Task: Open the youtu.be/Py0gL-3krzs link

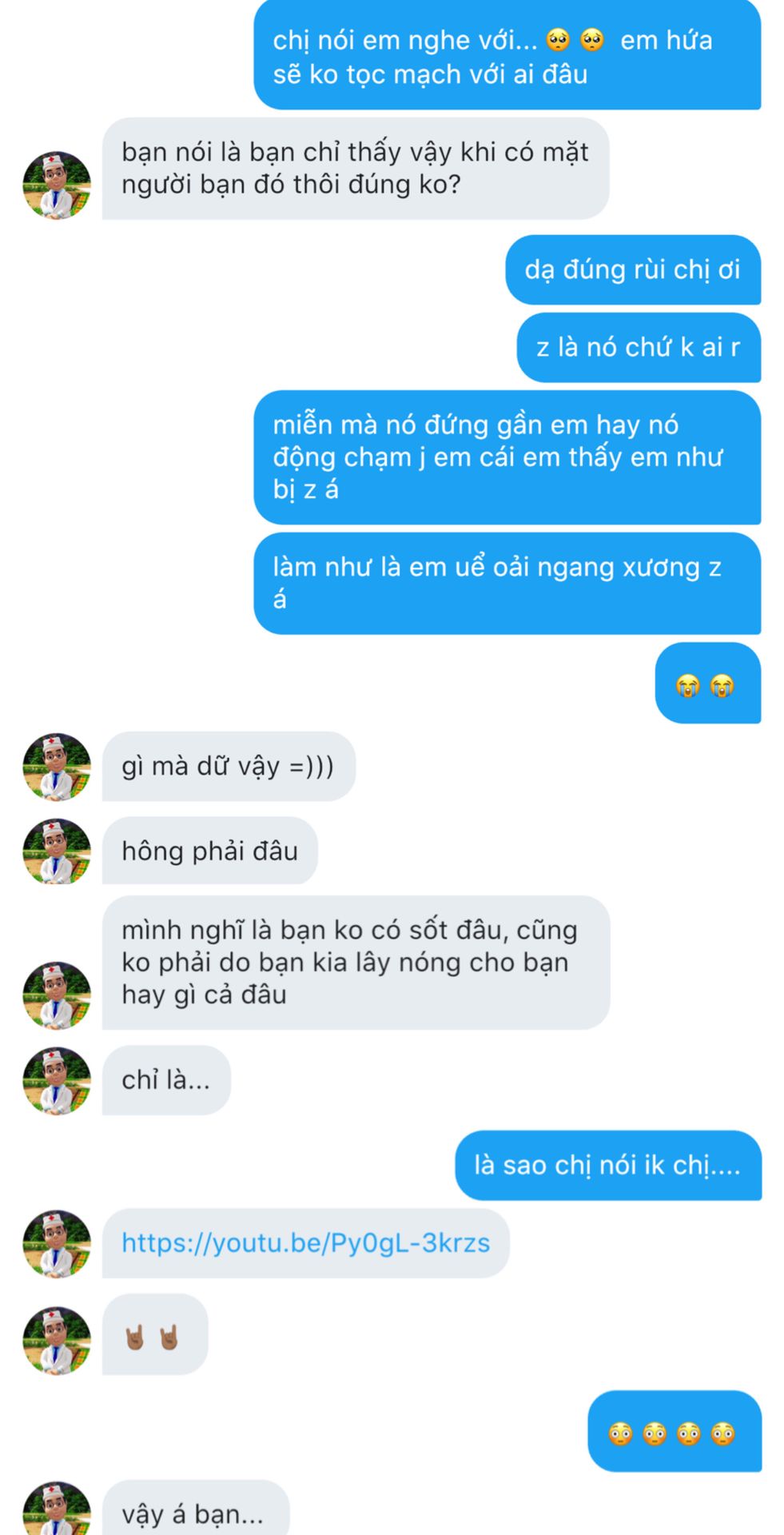Action: pyautogui.click(x=305, y=1243)
